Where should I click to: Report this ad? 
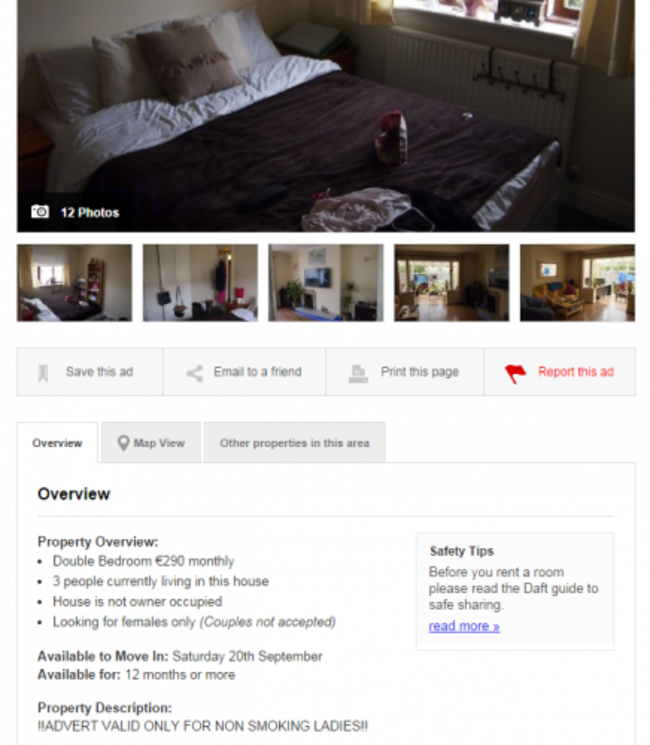pyautogui.click(x=562, y=372)
